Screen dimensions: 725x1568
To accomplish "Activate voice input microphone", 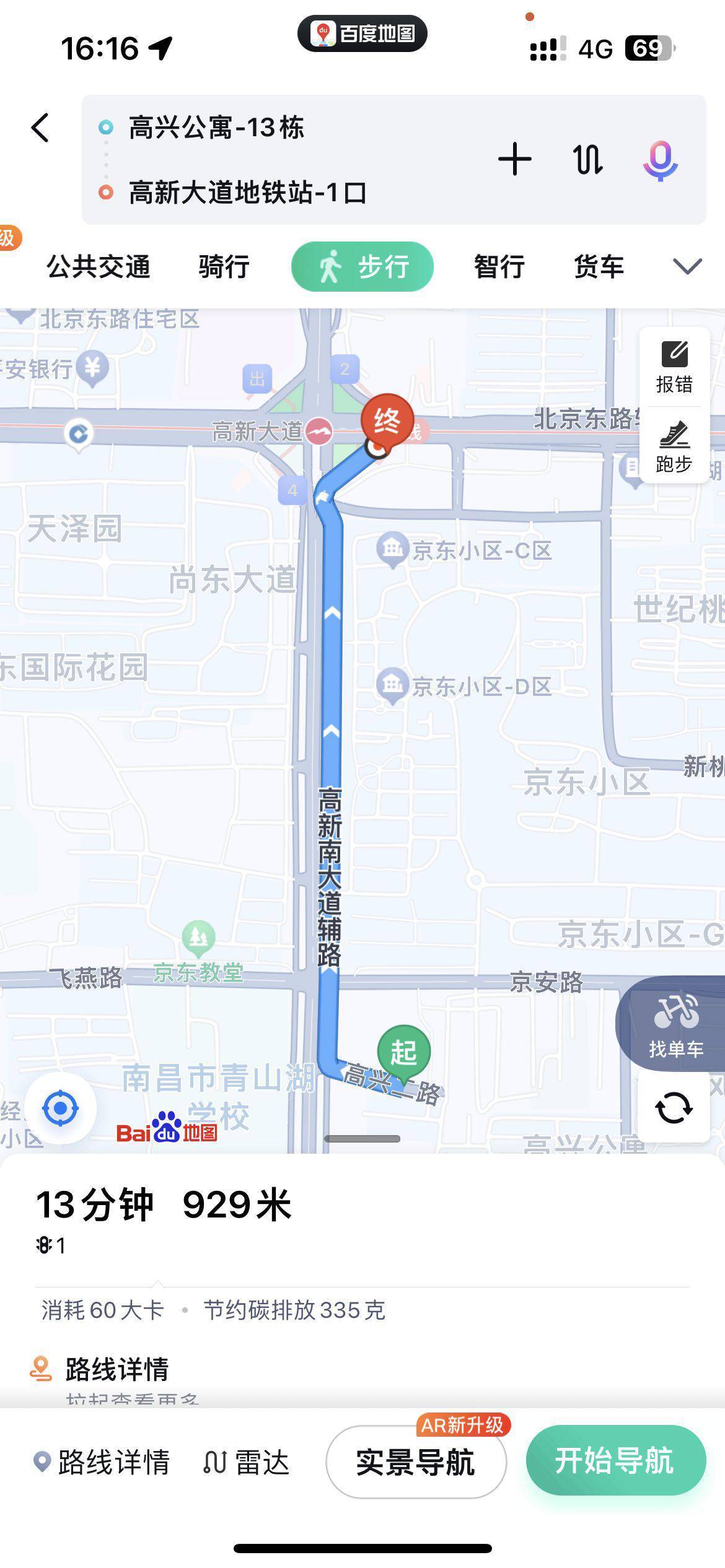I will tap(660, 160).
